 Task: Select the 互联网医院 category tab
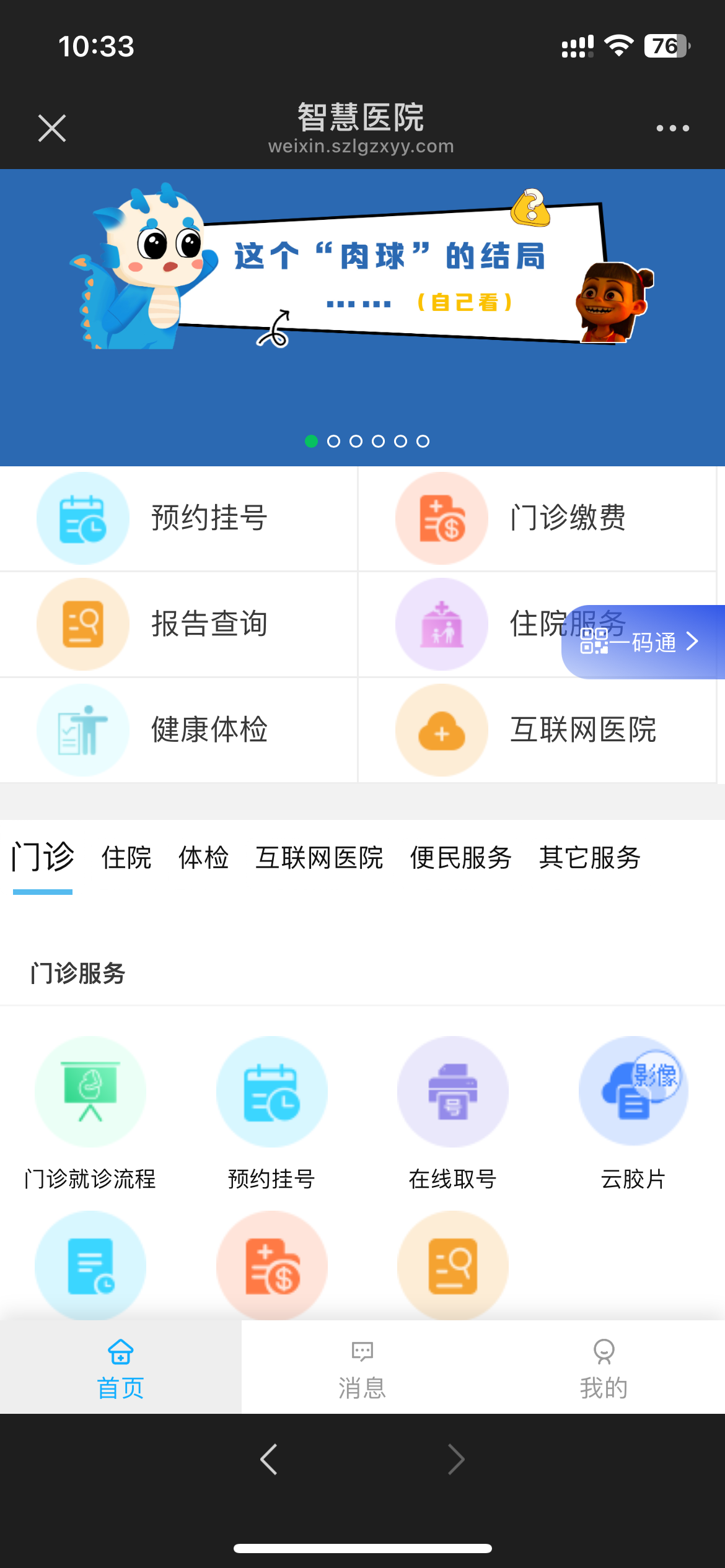tap(319, 858)
